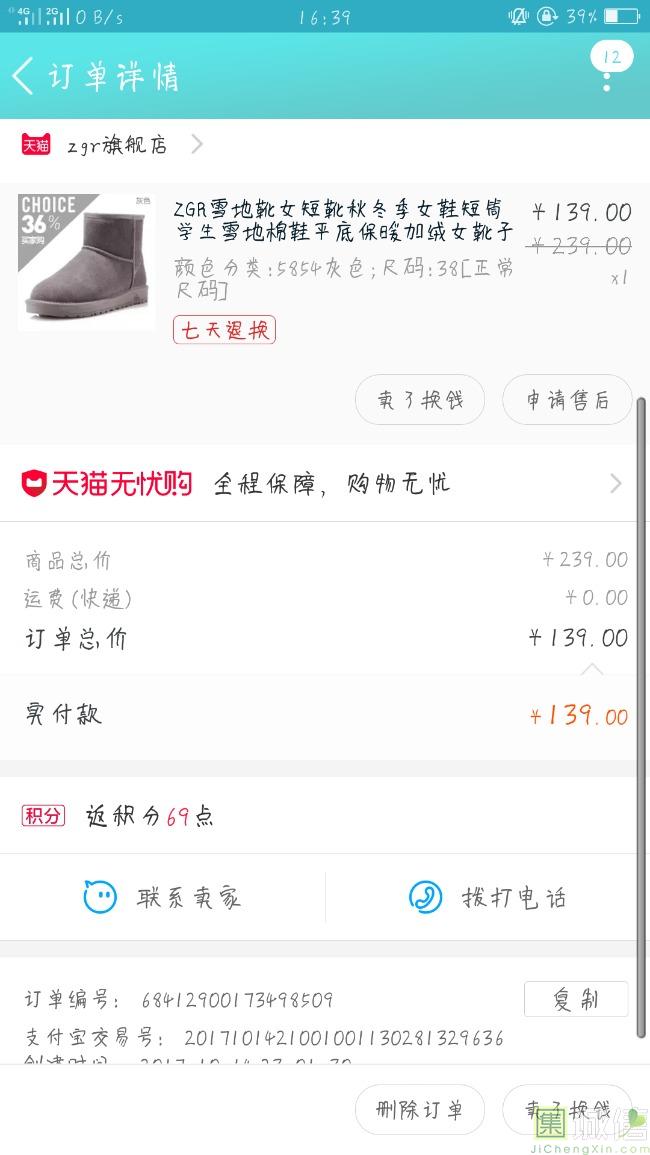
Task: Tap 删除订单 to delete this order
Action: [x=420, y=1110]
